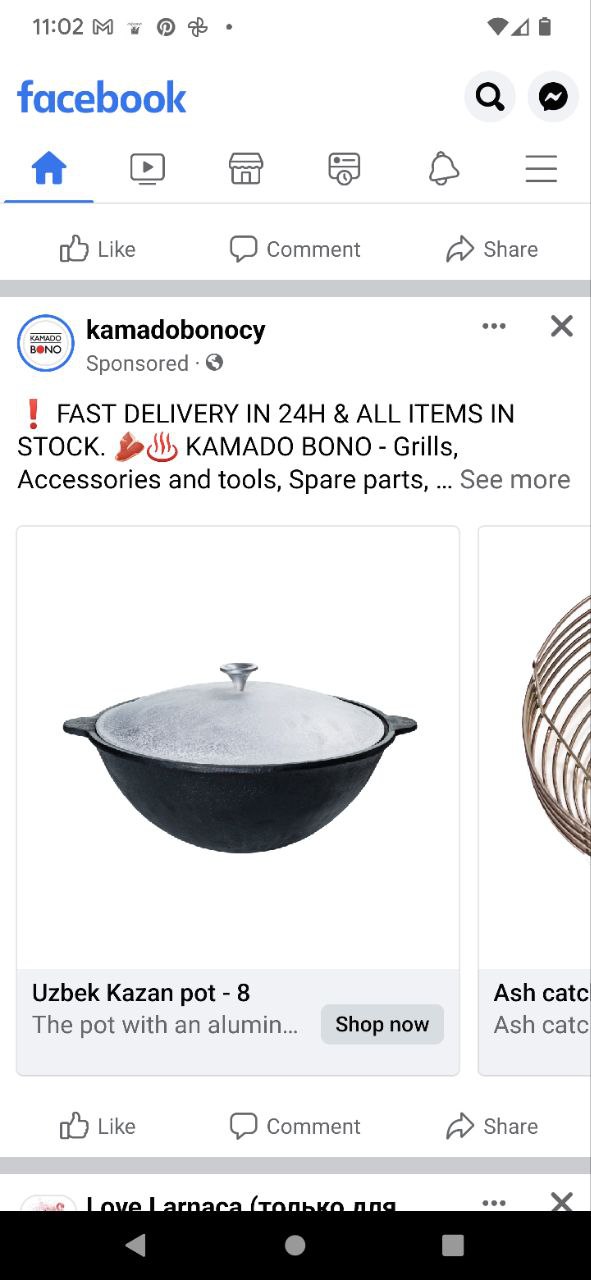Open Facebook search
The height and width of the screenshot is (1280, 591).
click(x=489, y=97)
